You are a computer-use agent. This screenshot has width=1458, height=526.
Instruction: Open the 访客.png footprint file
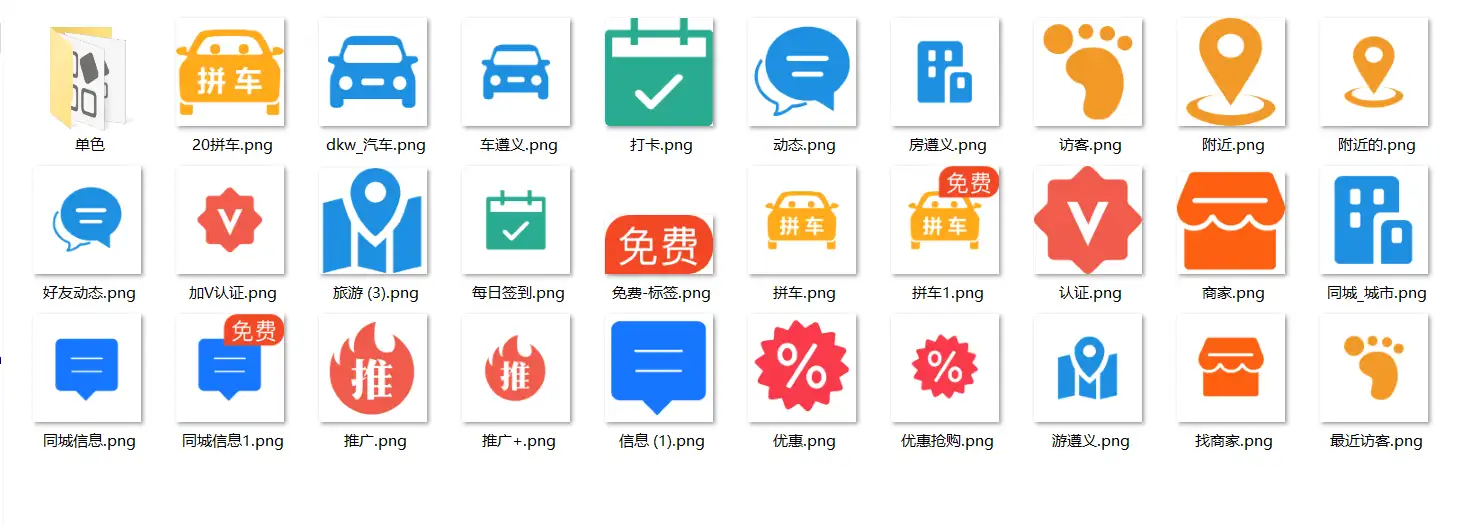(1088, 72)
